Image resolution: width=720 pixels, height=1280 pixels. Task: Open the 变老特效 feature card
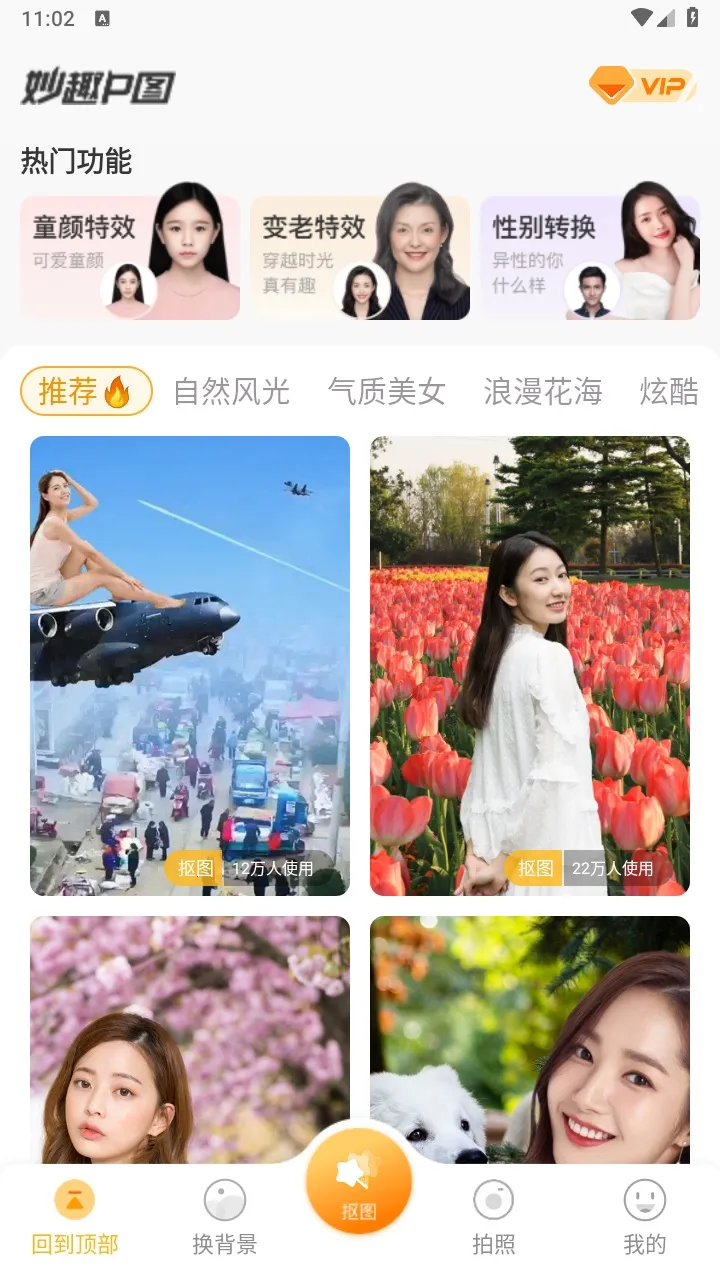tap(360, 257)
